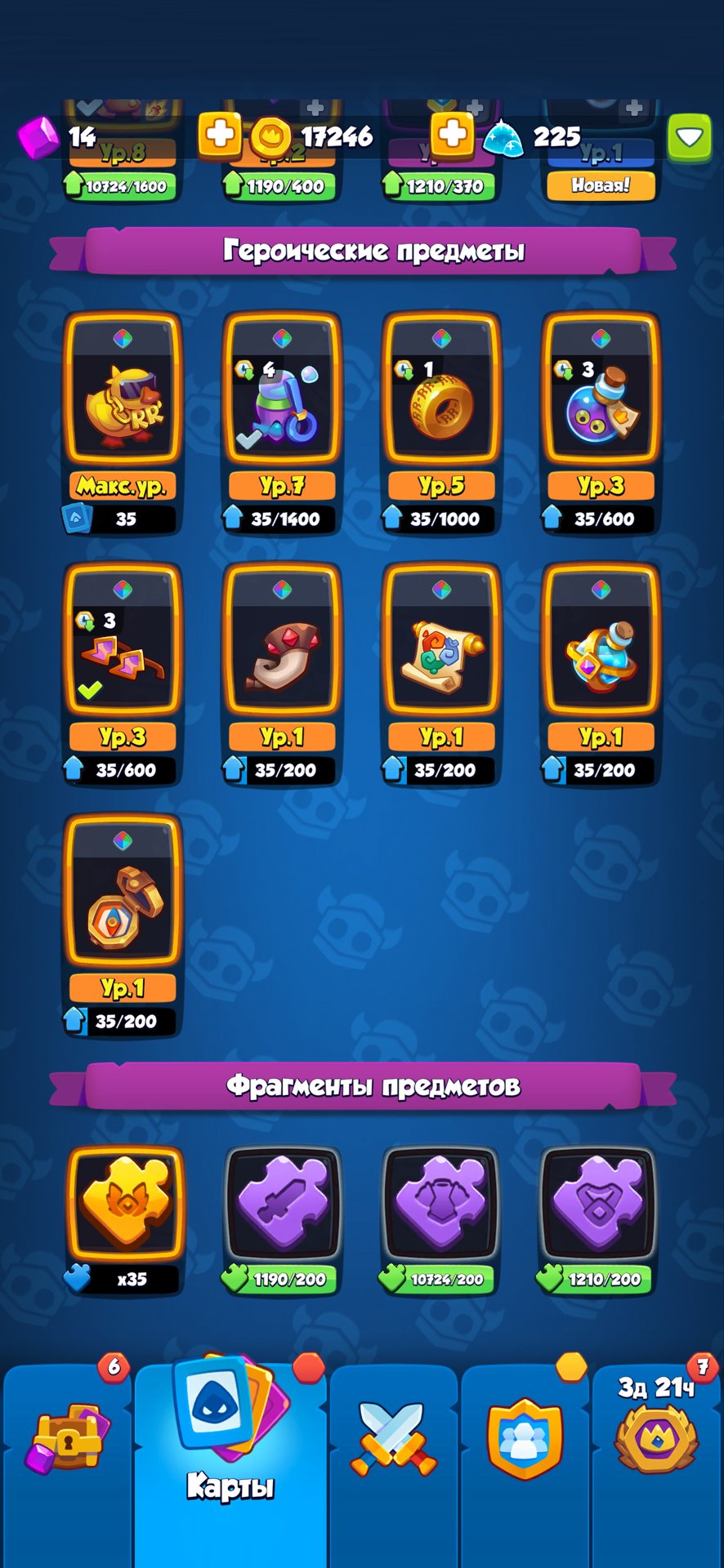Open sword fragment 1190/200
The image size is (724, 1568).
282,1220
